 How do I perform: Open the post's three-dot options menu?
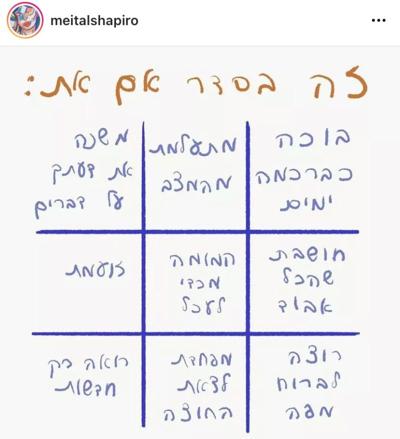point(379,21)
